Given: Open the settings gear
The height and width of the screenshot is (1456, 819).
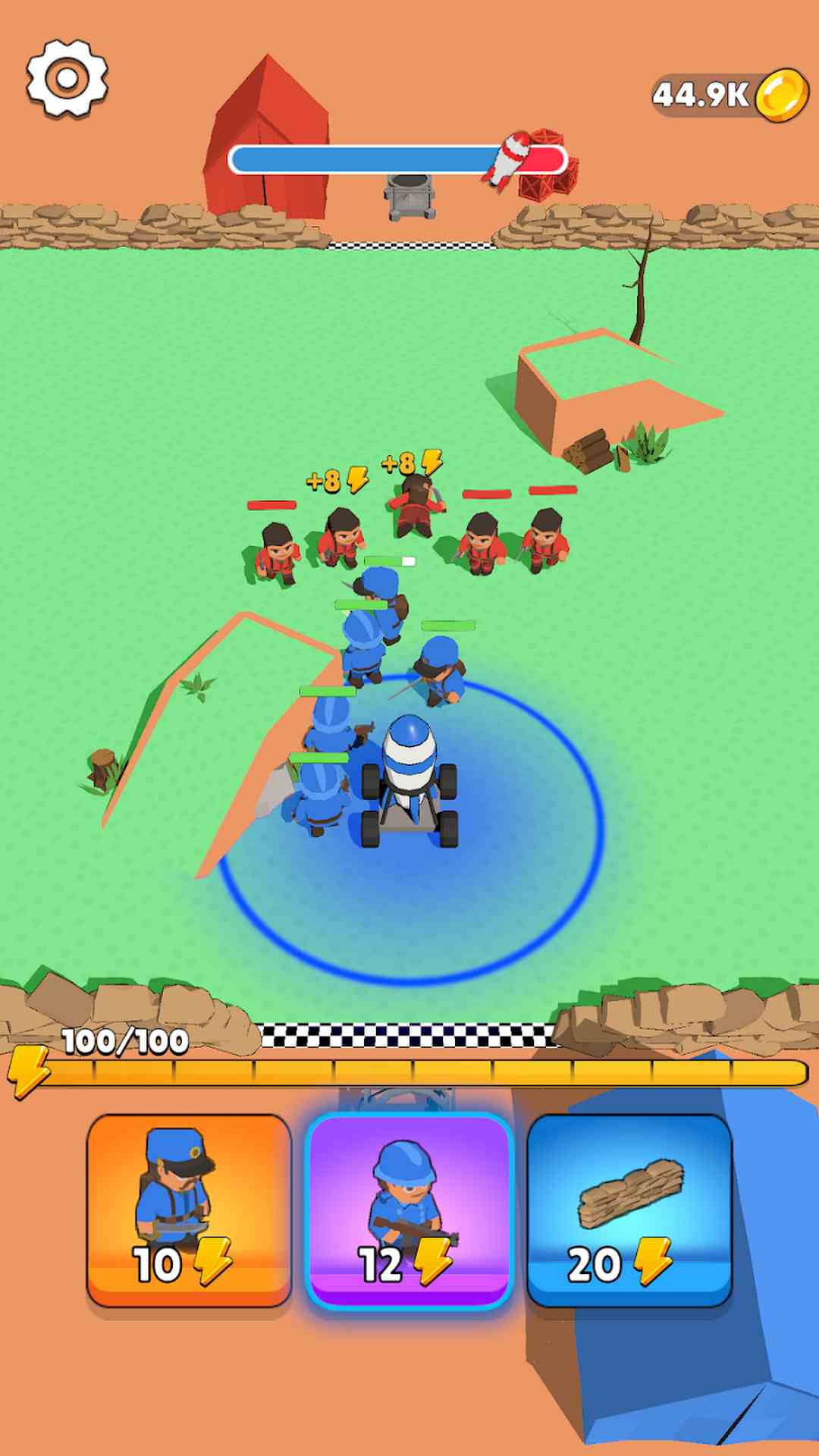Looking at the screenshot, I should pyautogui.click(x=67, y=78).
